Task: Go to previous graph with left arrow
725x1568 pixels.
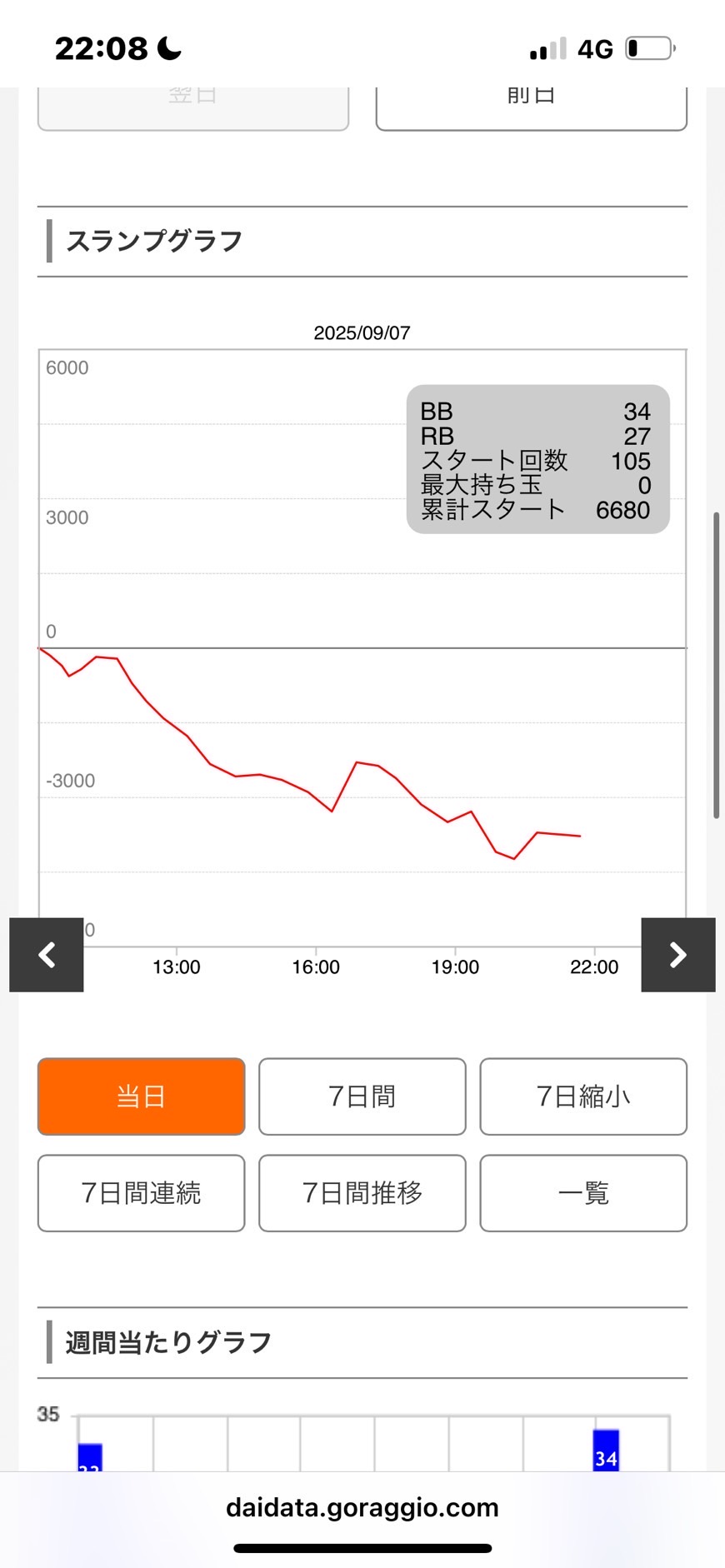Action: click(47, 955)
